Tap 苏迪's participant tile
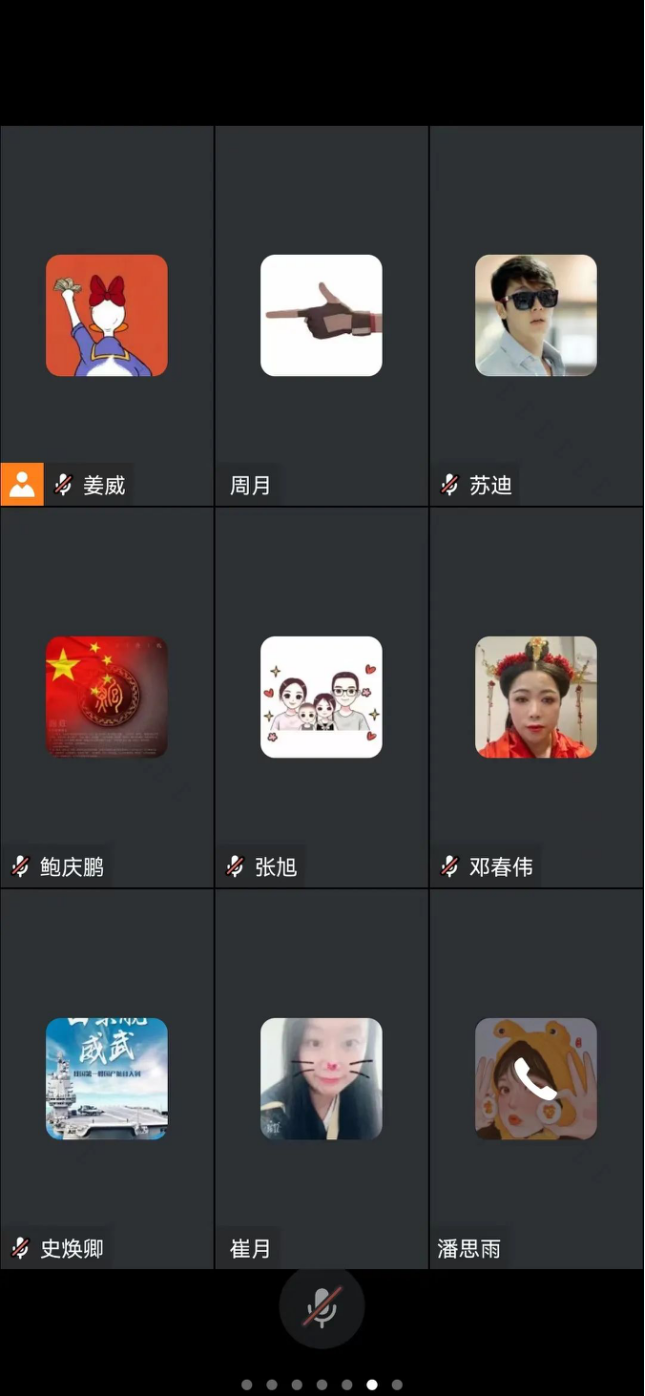The height and width of the screenshot is (1396, 645). point(536,316)
